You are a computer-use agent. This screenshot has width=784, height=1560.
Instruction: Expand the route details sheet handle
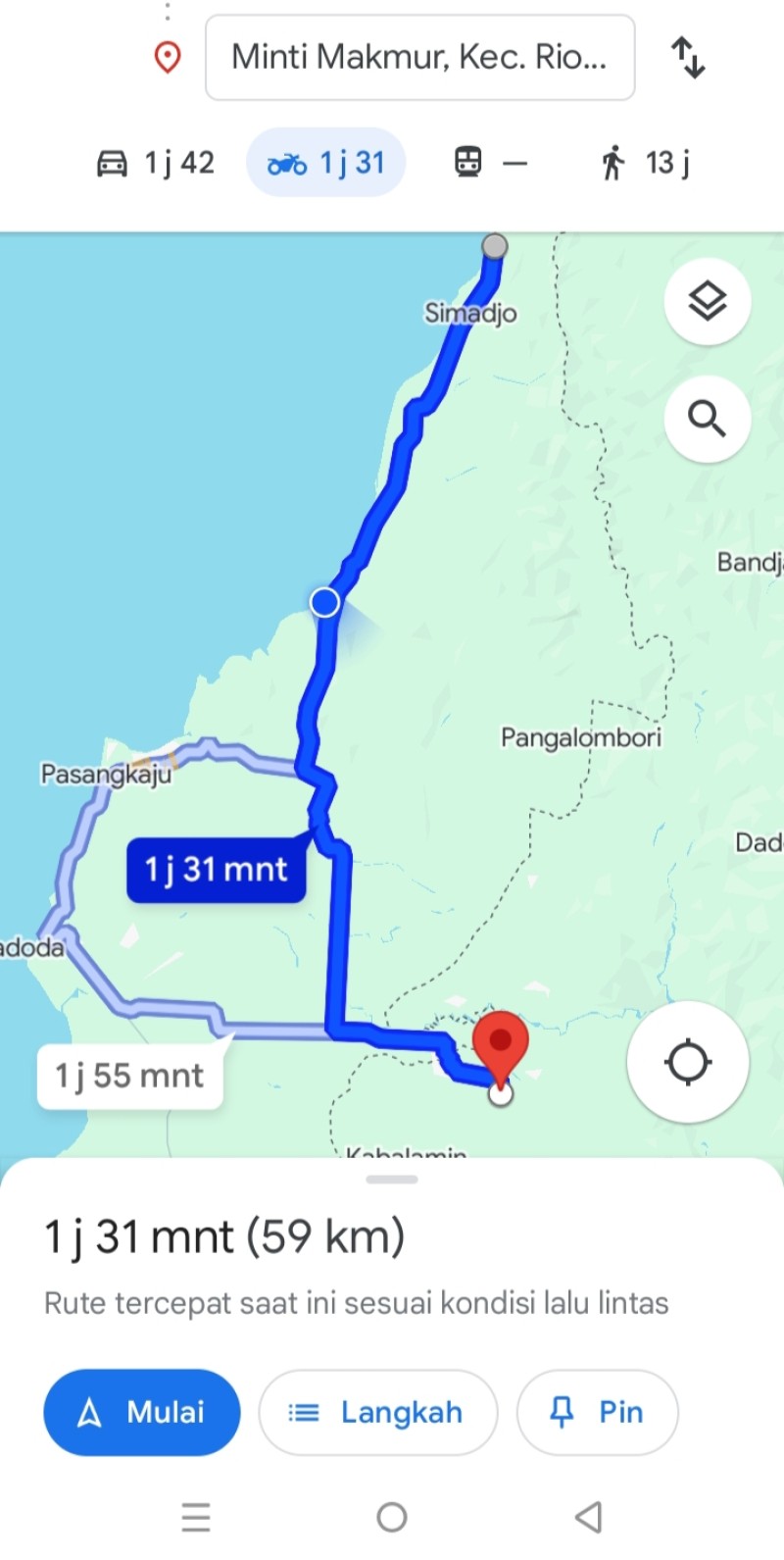pos(392,1180)
